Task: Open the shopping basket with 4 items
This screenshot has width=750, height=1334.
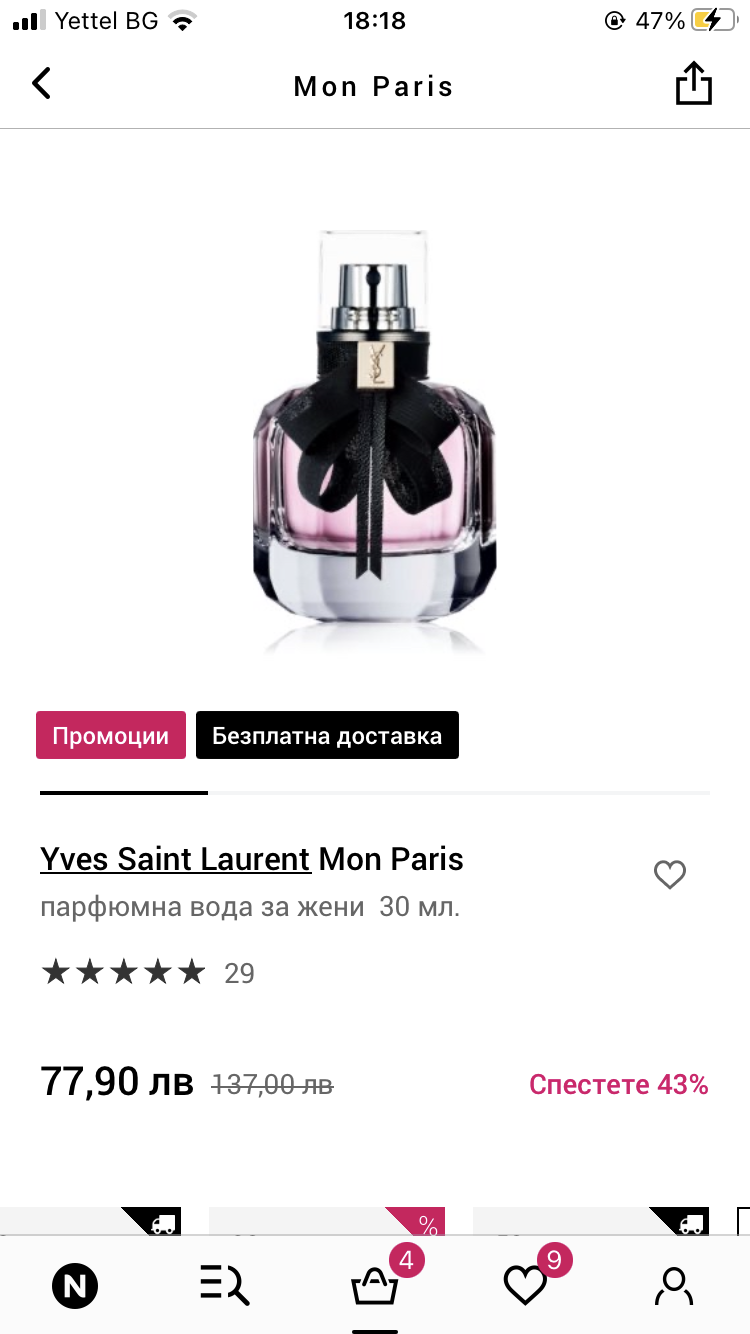Action: [x=375, y=1286]
